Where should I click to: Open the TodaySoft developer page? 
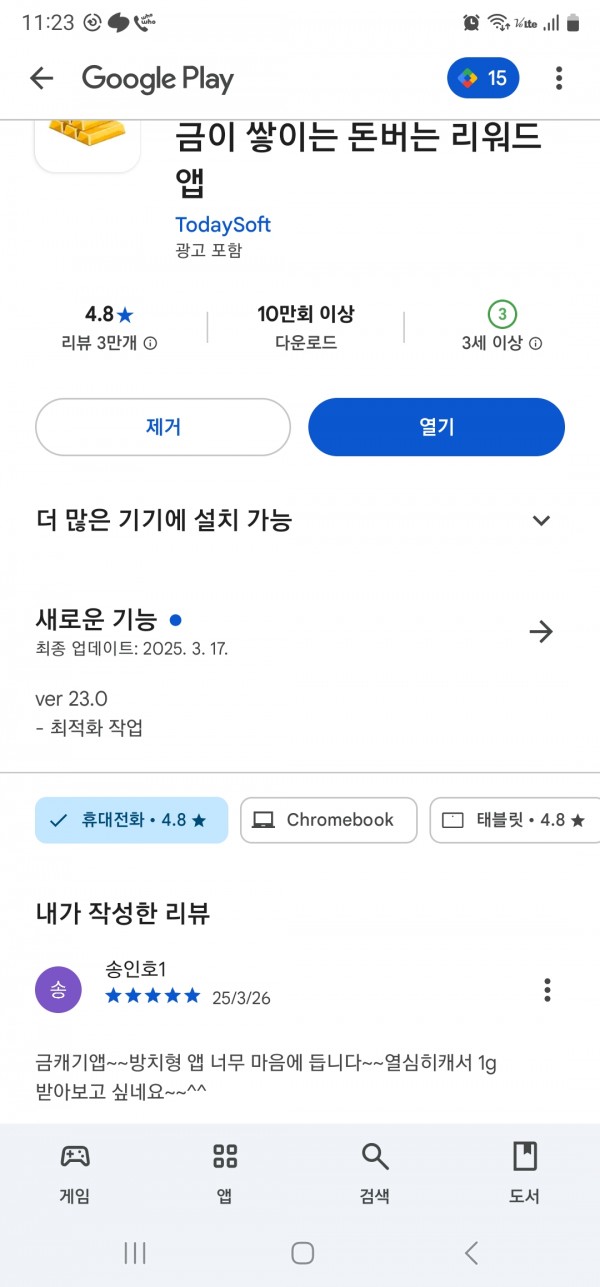[x=223, y=225]
